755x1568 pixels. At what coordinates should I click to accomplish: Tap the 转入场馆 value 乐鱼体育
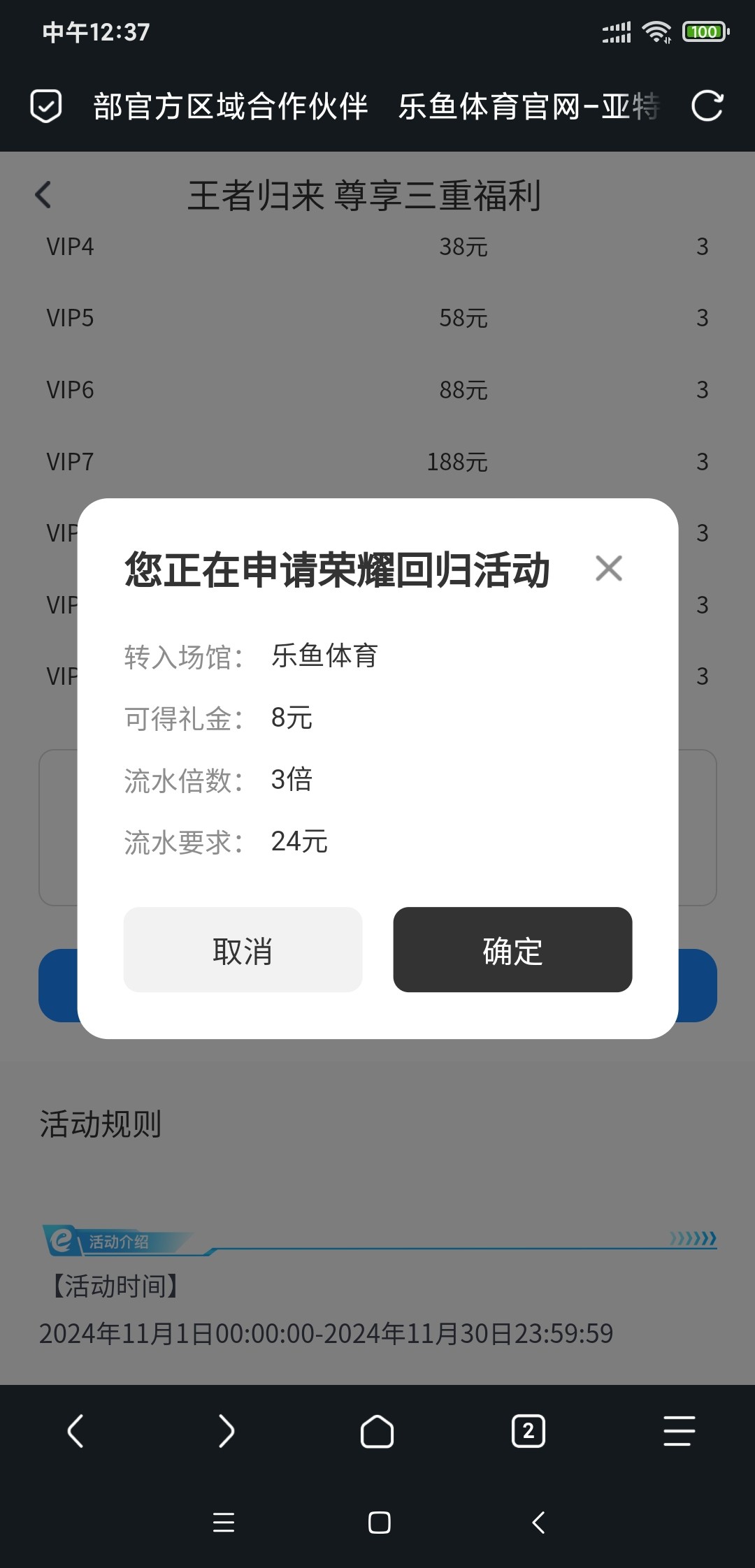click(x=325, y=655)
